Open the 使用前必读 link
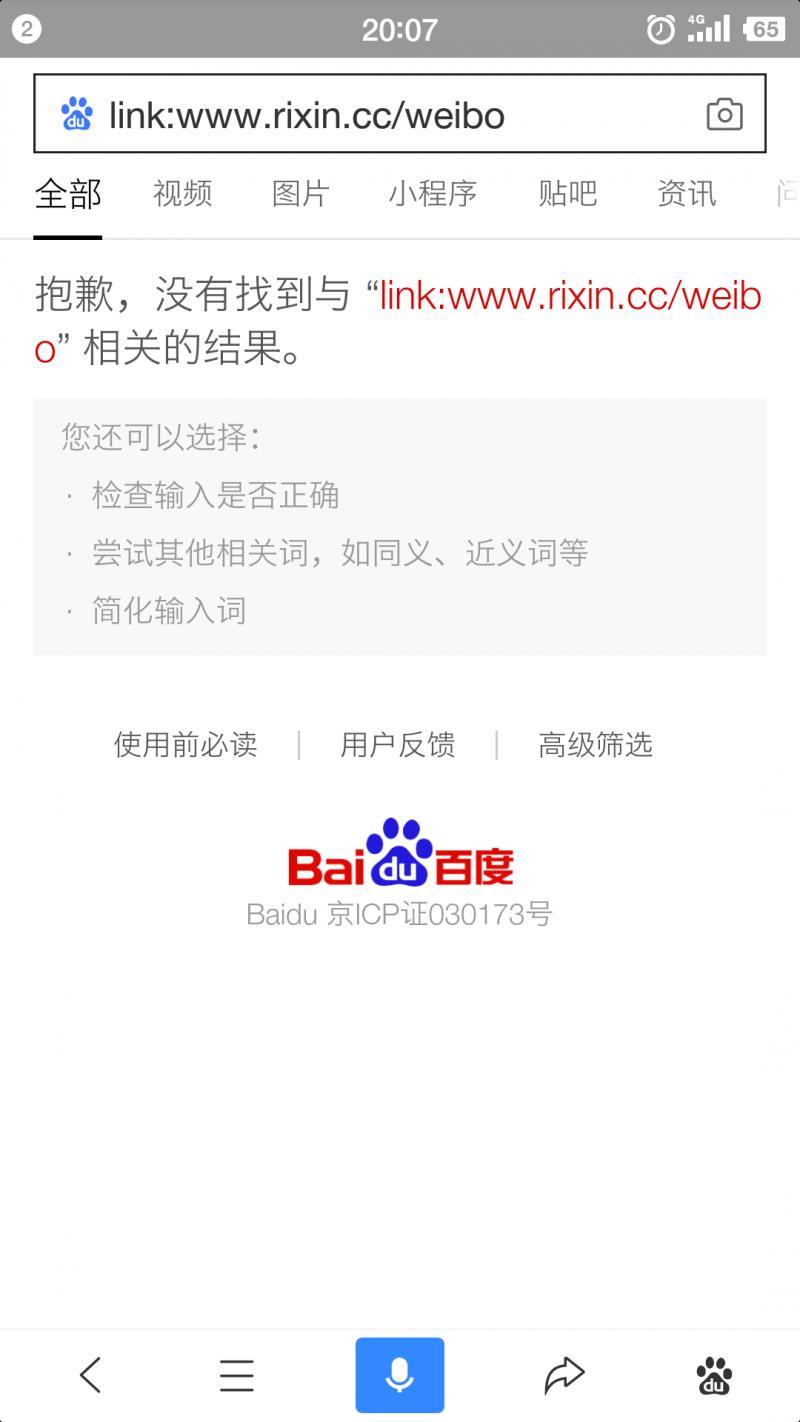 click(185, 744)
